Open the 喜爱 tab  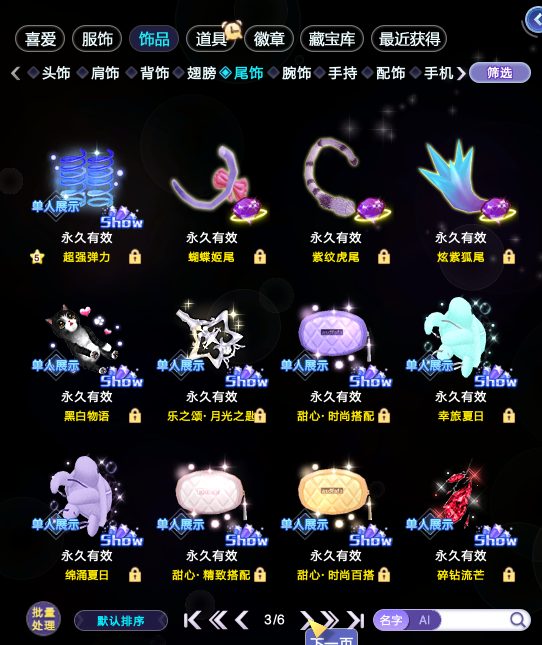point(40,39)
